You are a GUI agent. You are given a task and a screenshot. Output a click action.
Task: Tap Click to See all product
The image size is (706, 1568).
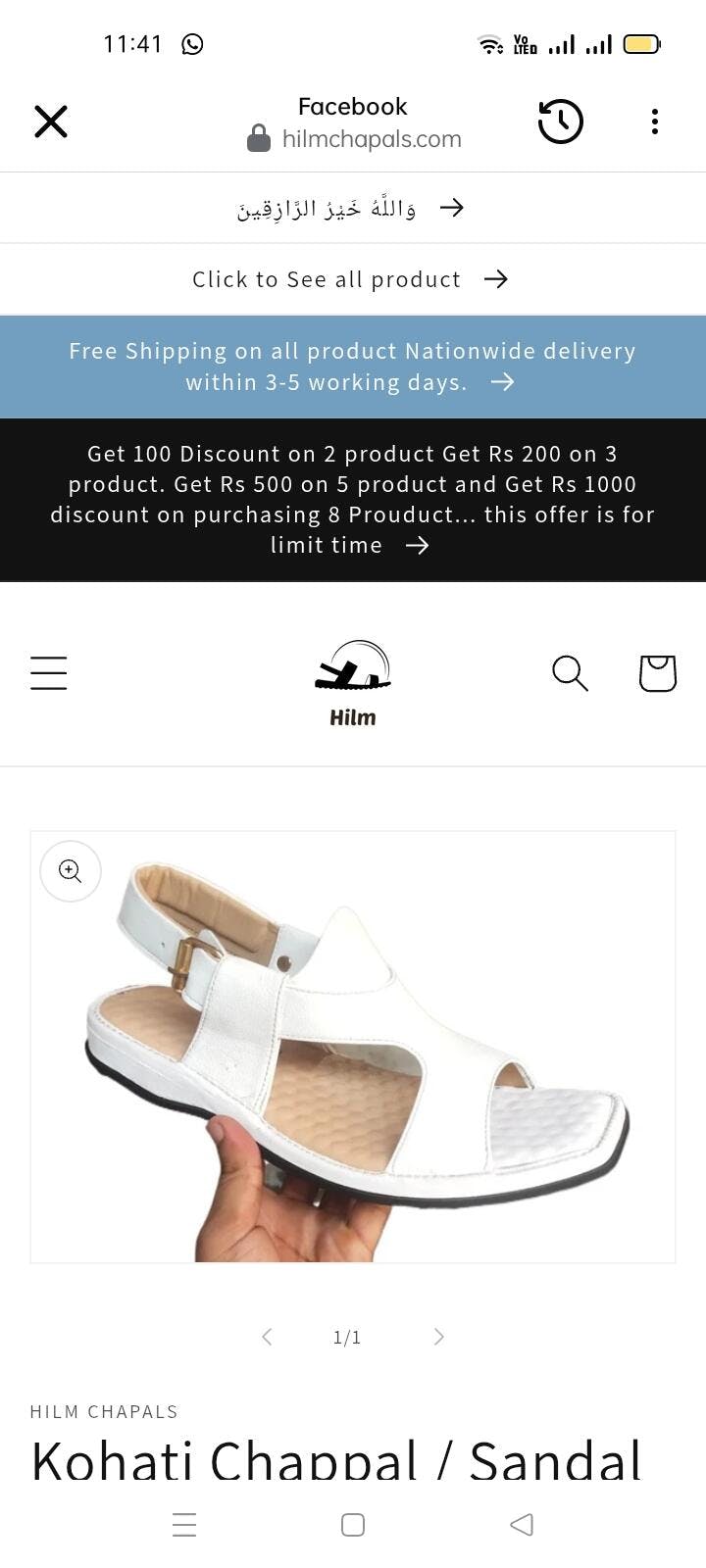[352, 279]
